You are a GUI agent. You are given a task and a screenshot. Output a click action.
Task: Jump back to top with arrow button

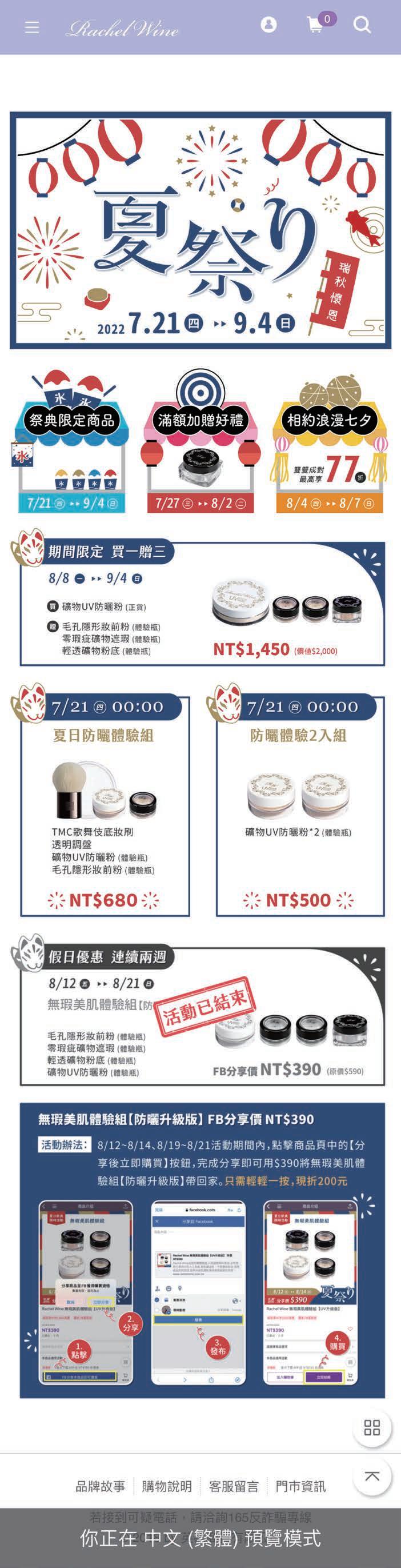pyautogui.click(x=372, y=1476)
